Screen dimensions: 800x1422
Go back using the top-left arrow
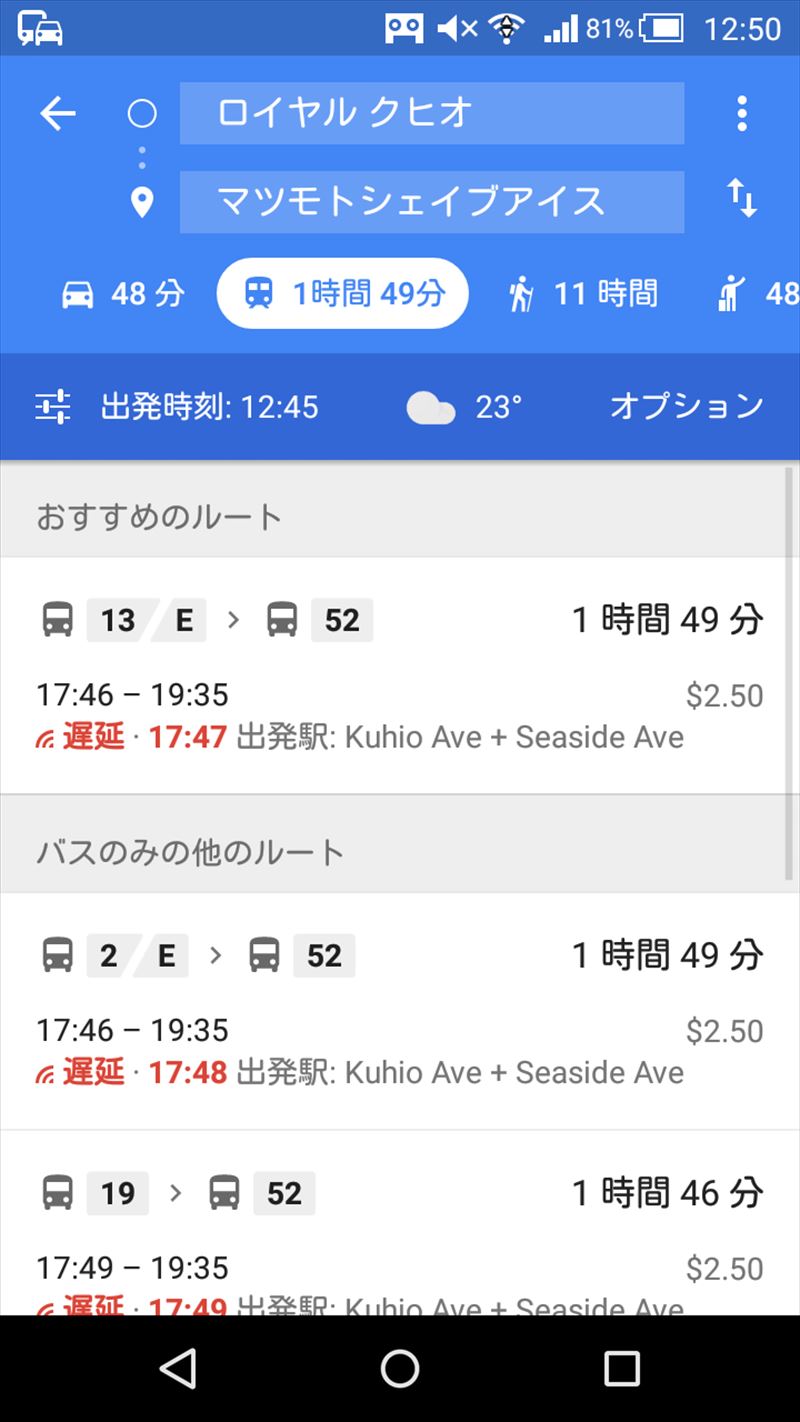(58, 114)
